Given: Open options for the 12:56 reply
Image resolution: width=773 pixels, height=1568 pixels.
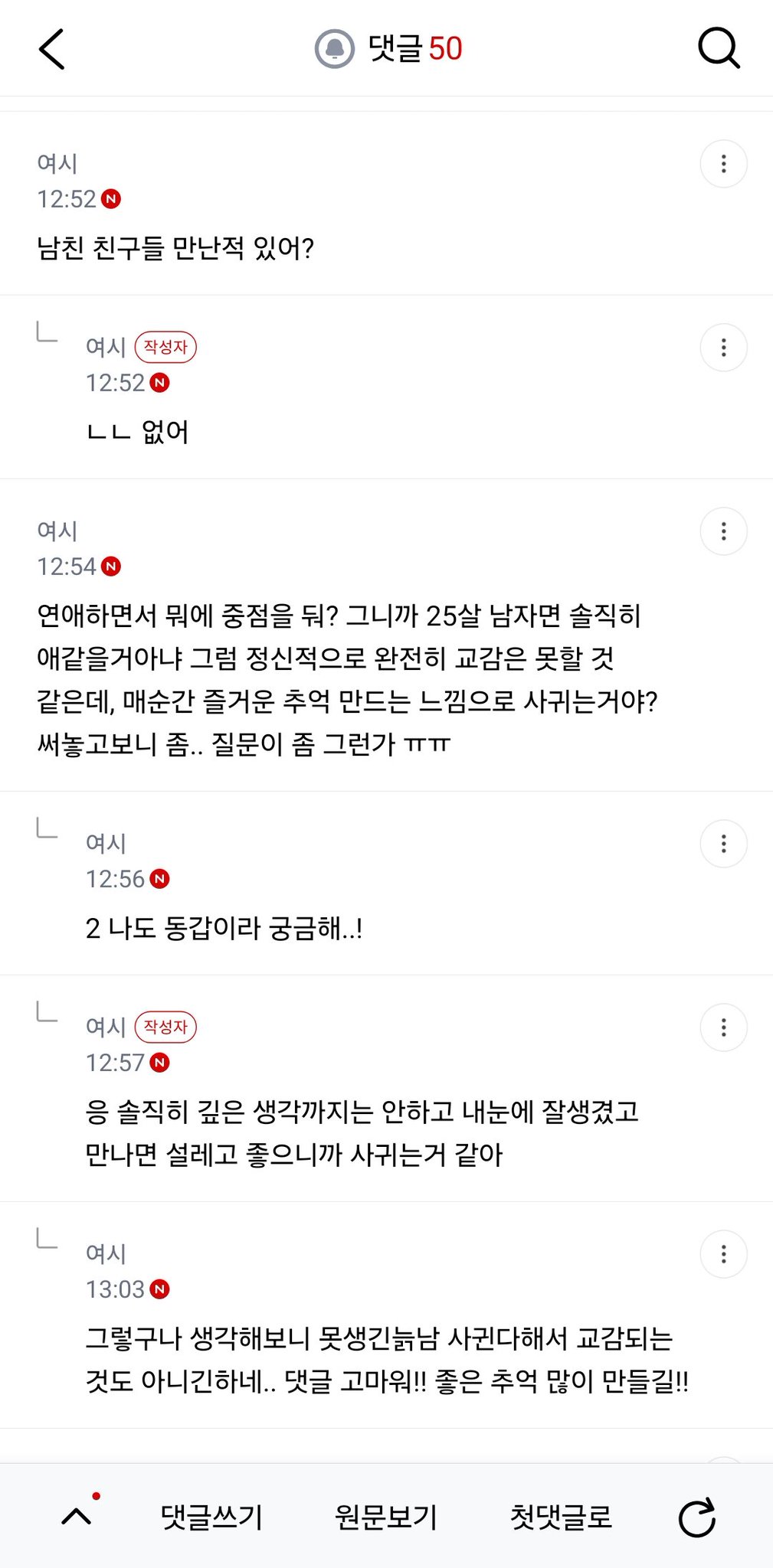Looking at the screenshot, I should click(723, 844).
